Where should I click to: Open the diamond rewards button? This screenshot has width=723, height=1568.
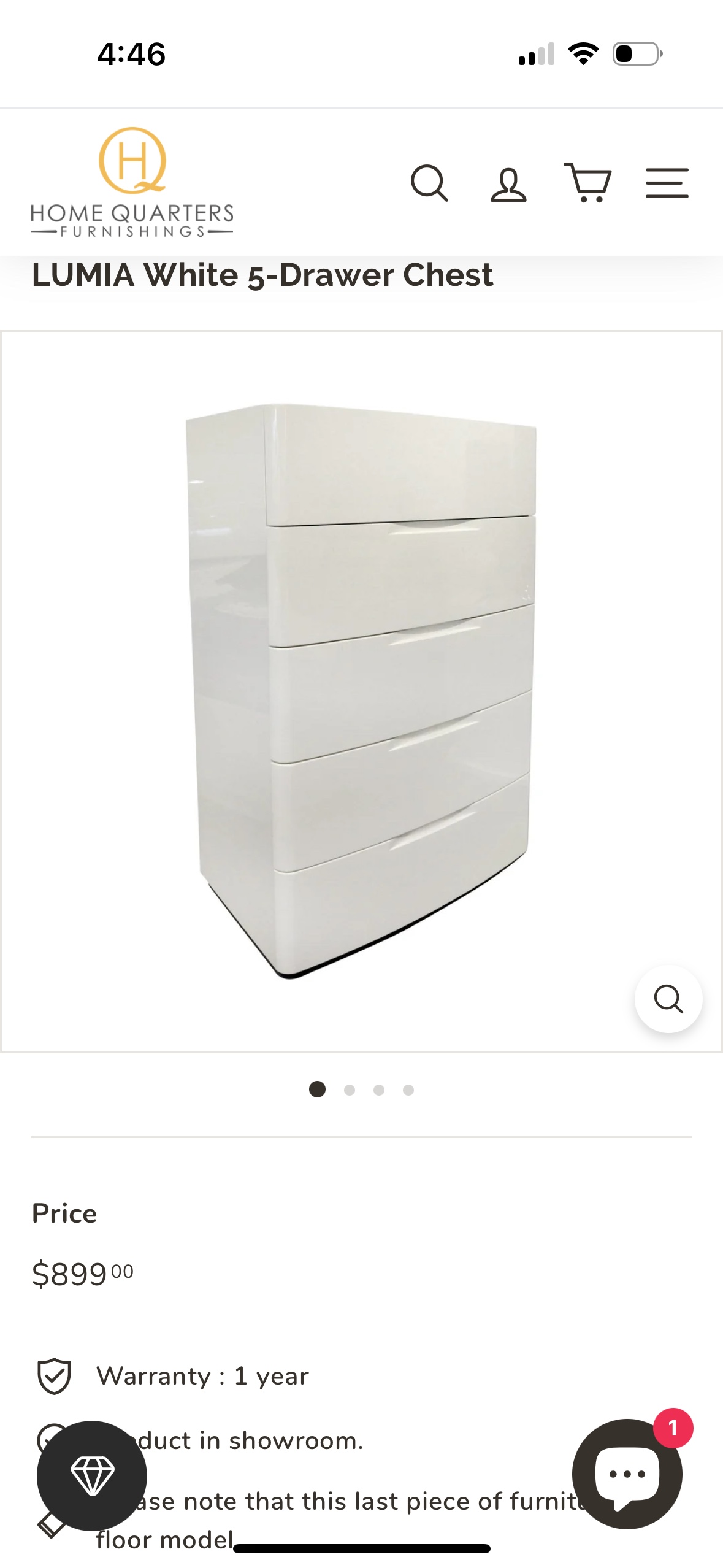pos(92,1475)
